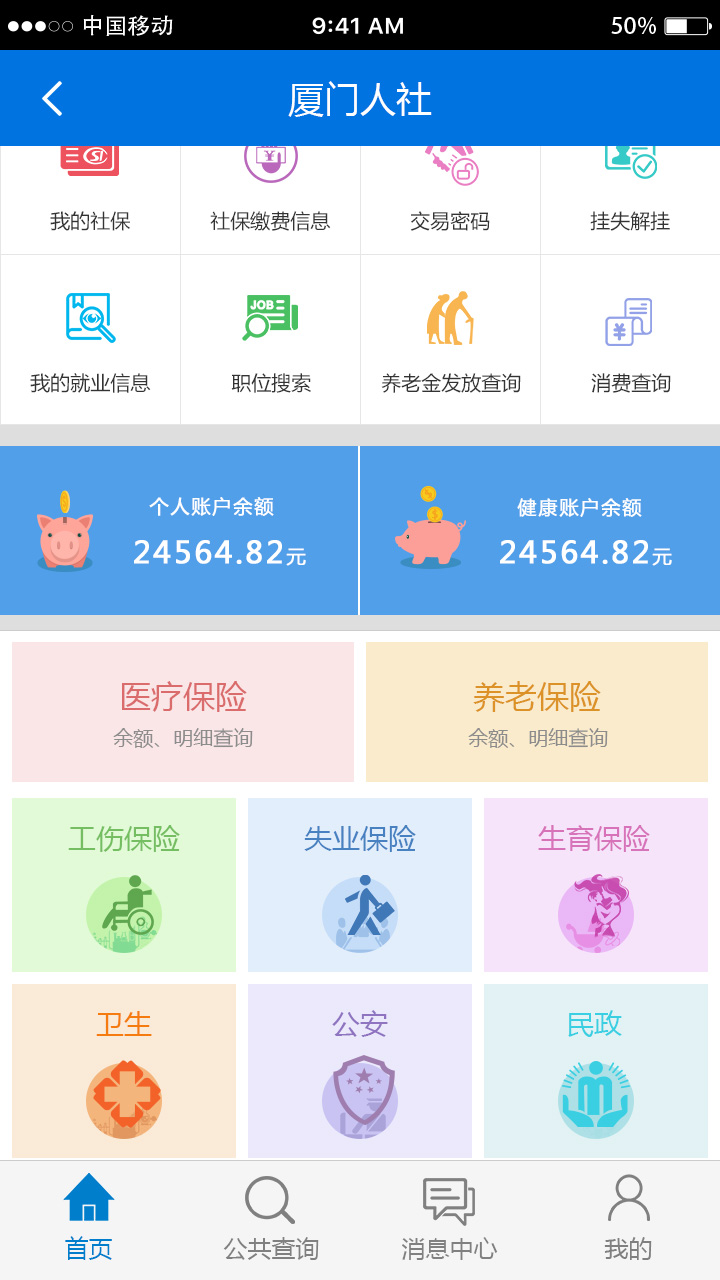
Task: Go back using the header arrow
Action: click(52, 99)
